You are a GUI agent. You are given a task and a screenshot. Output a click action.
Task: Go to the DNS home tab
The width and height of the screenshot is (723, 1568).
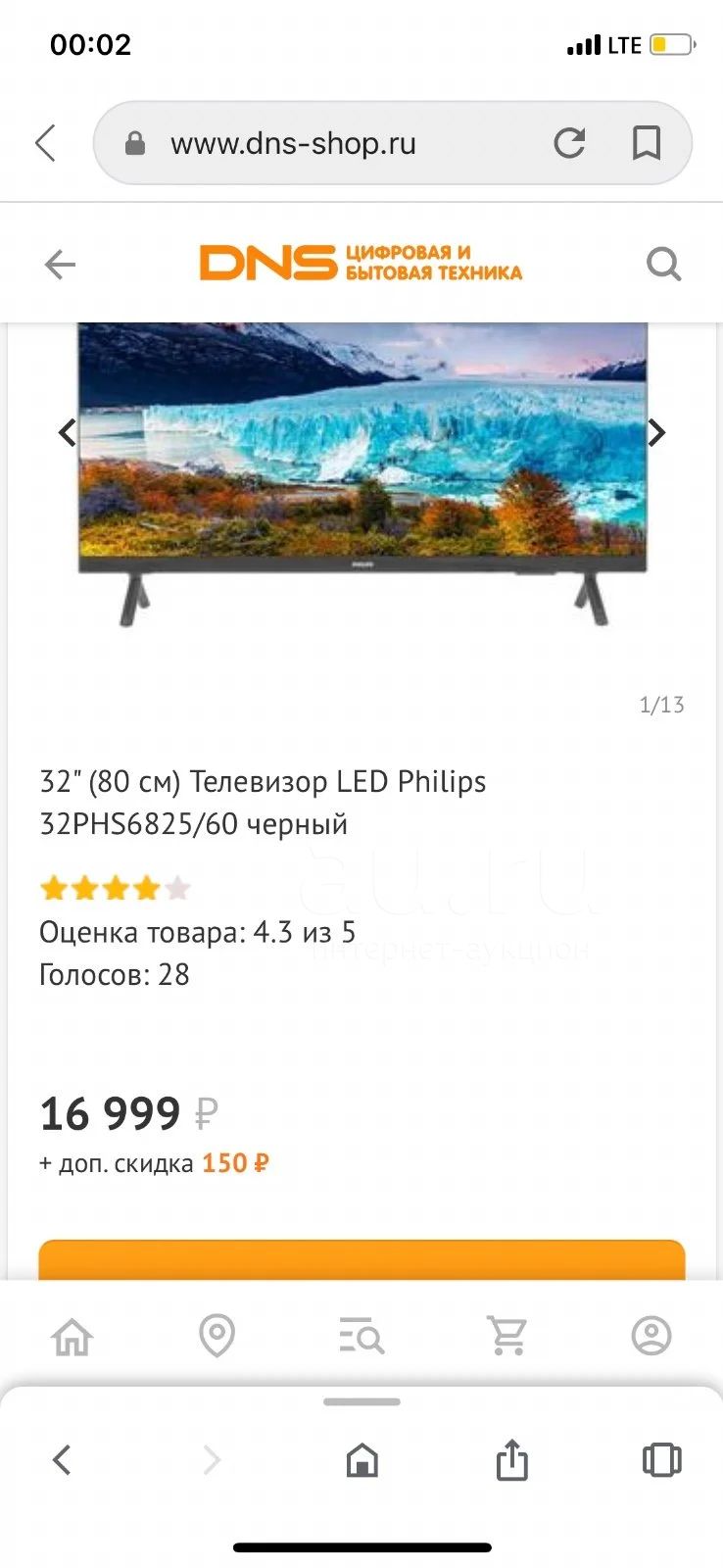pos(72,1336)
